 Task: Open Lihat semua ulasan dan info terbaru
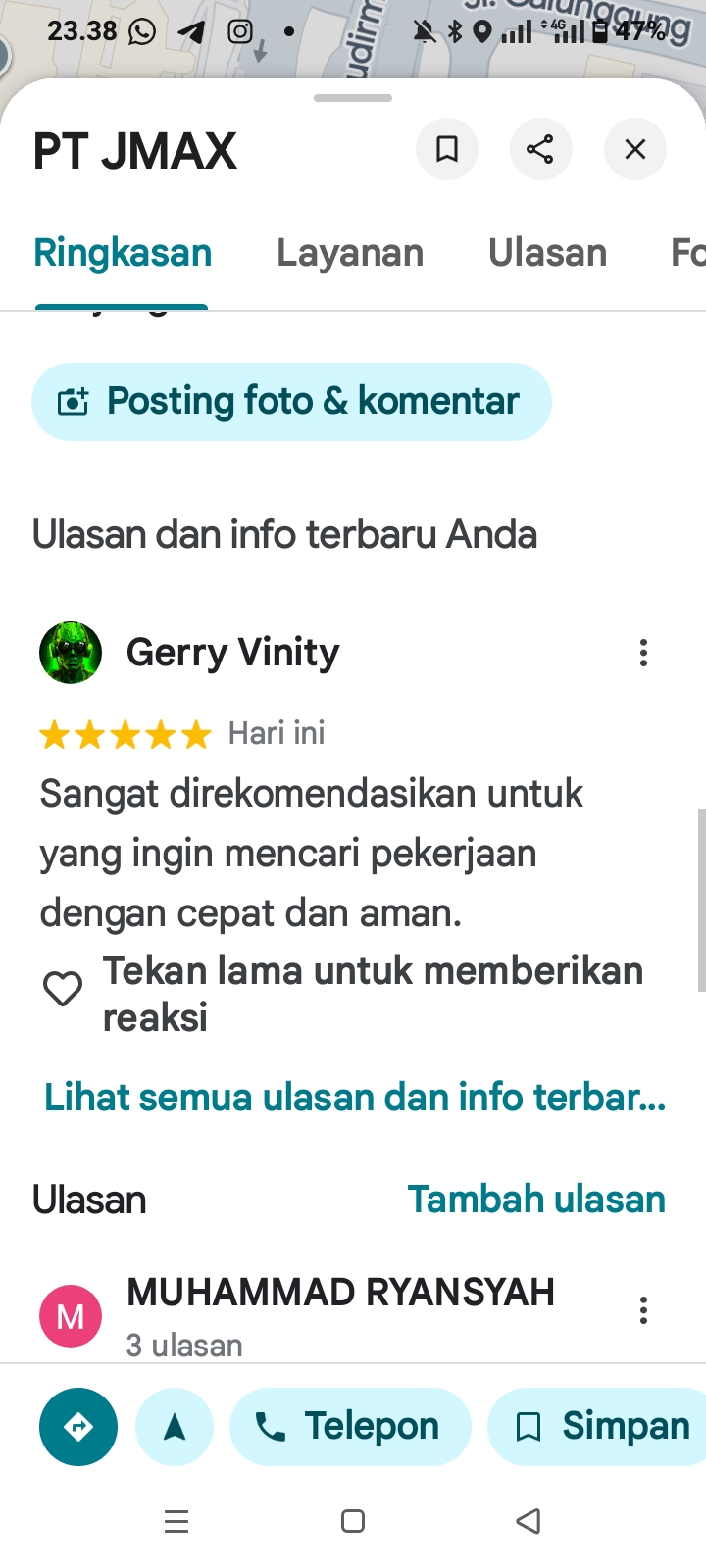click(355, 1098)
